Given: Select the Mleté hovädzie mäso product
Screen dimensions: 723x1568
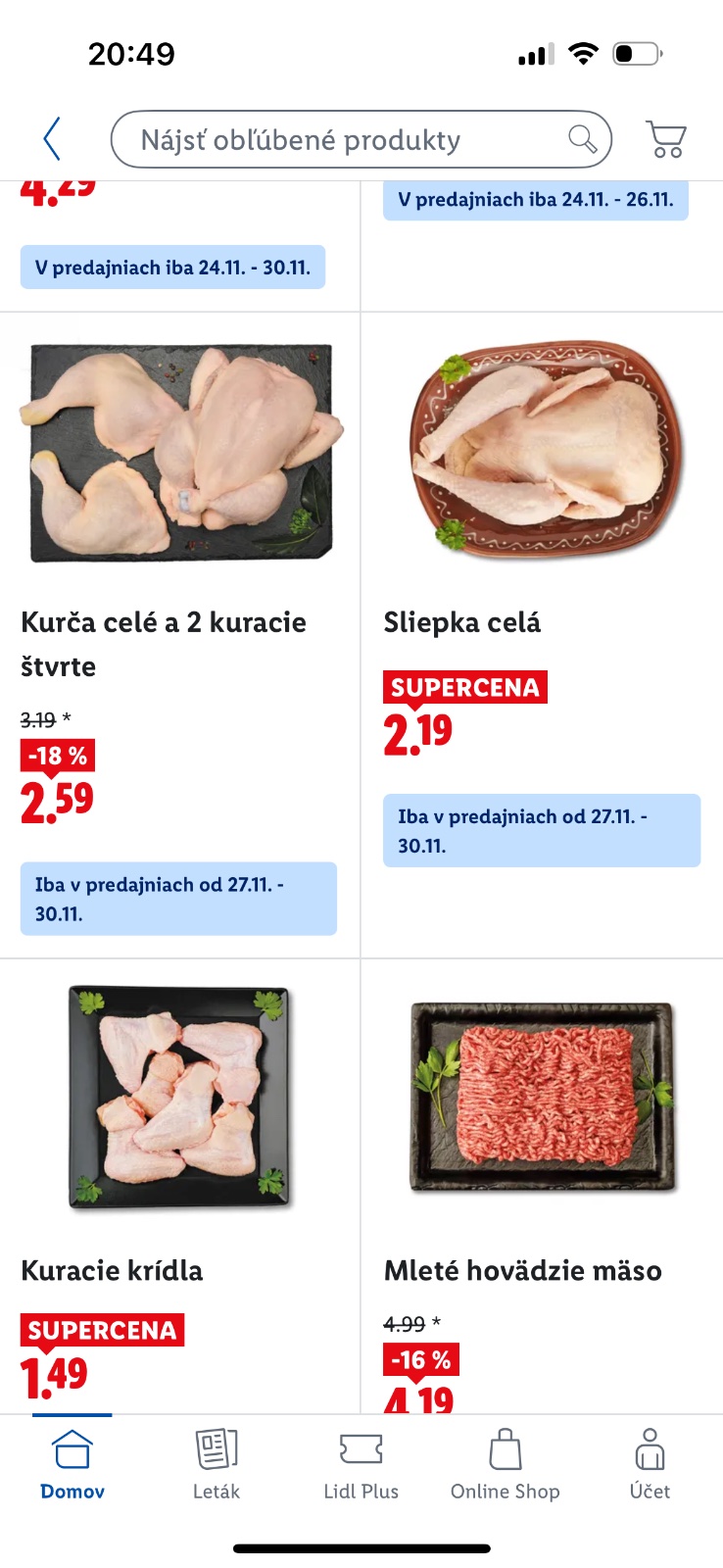Looking at the screenshot, I should point(544,1098).
